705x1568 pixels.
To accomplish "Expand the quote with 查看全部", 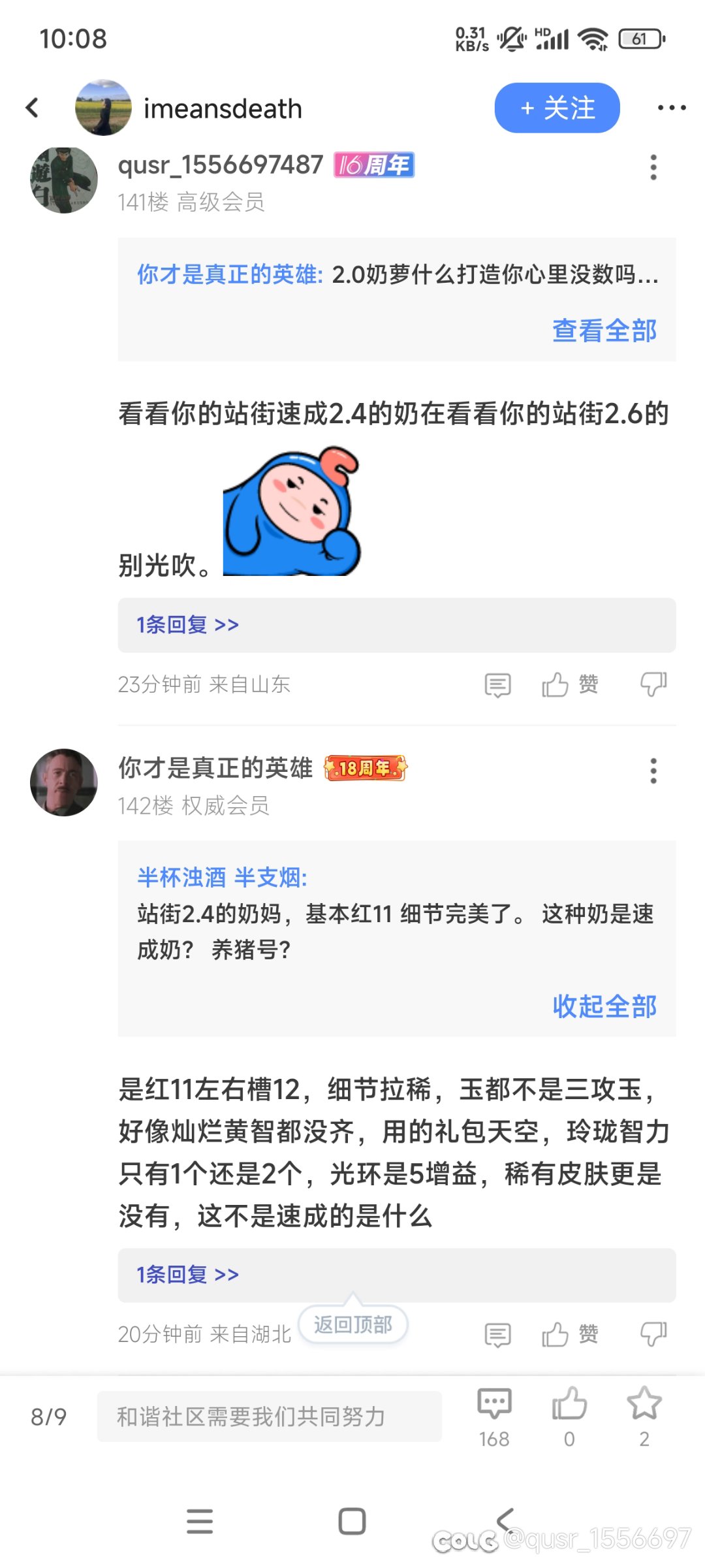I will coord(604,330).
